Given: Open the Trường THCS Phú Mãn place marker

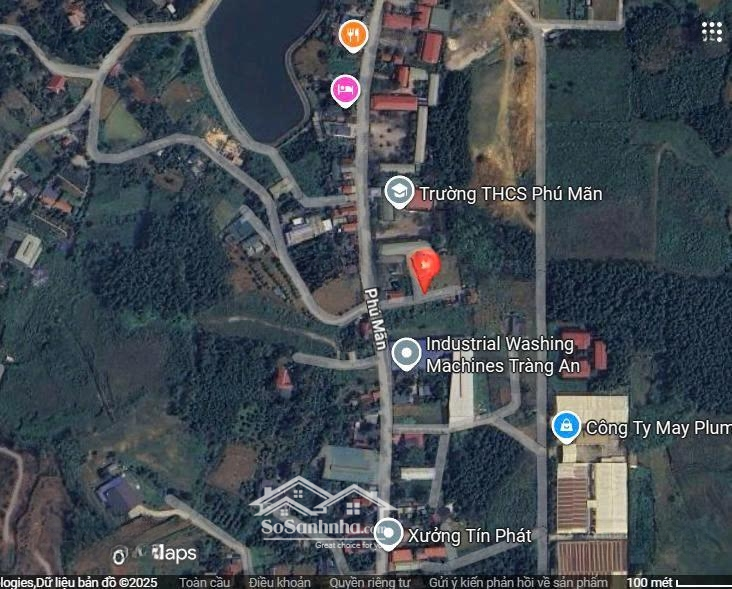Looking at the screenshot, I should point(399,193).
